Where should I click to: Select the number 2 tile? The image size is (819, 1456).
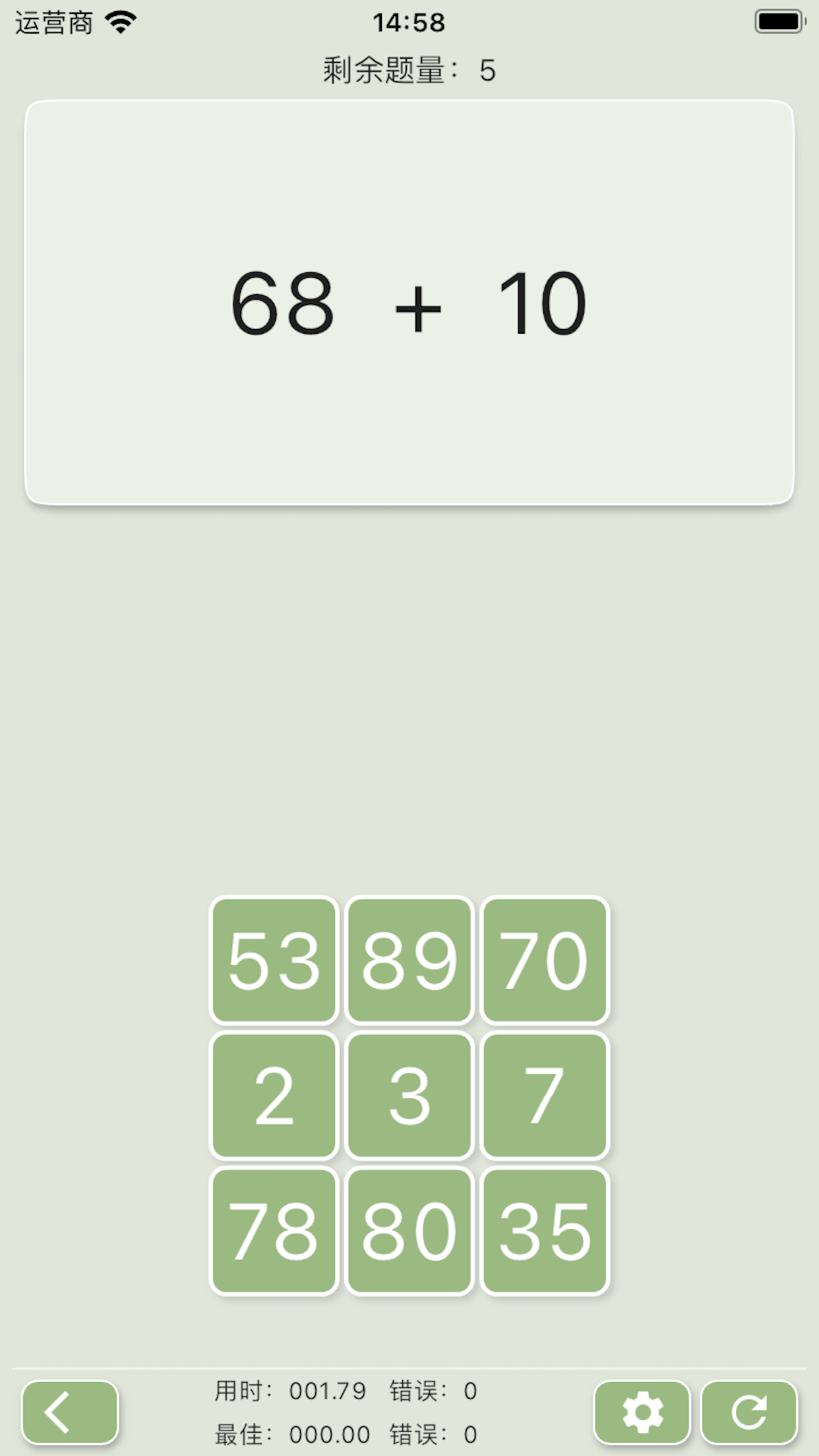coord(274,1095)
